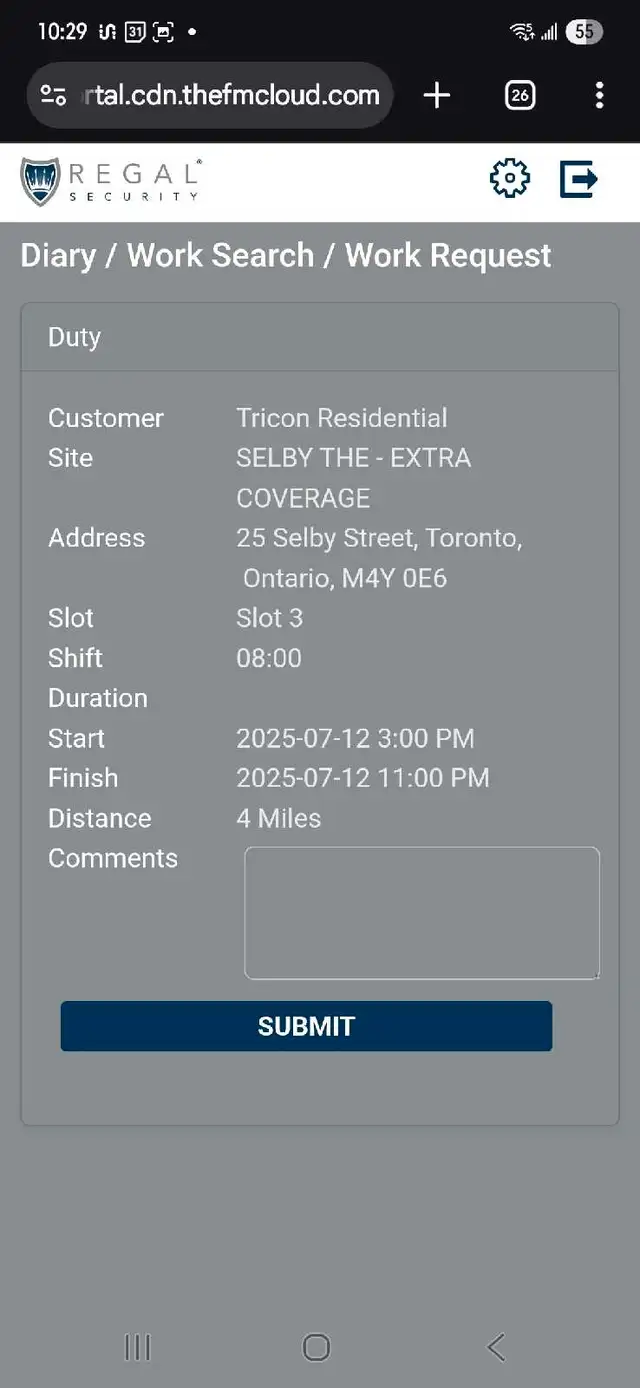Open a new browser tab
Viewport: 640px width, 1388px height.
point(437,95)
